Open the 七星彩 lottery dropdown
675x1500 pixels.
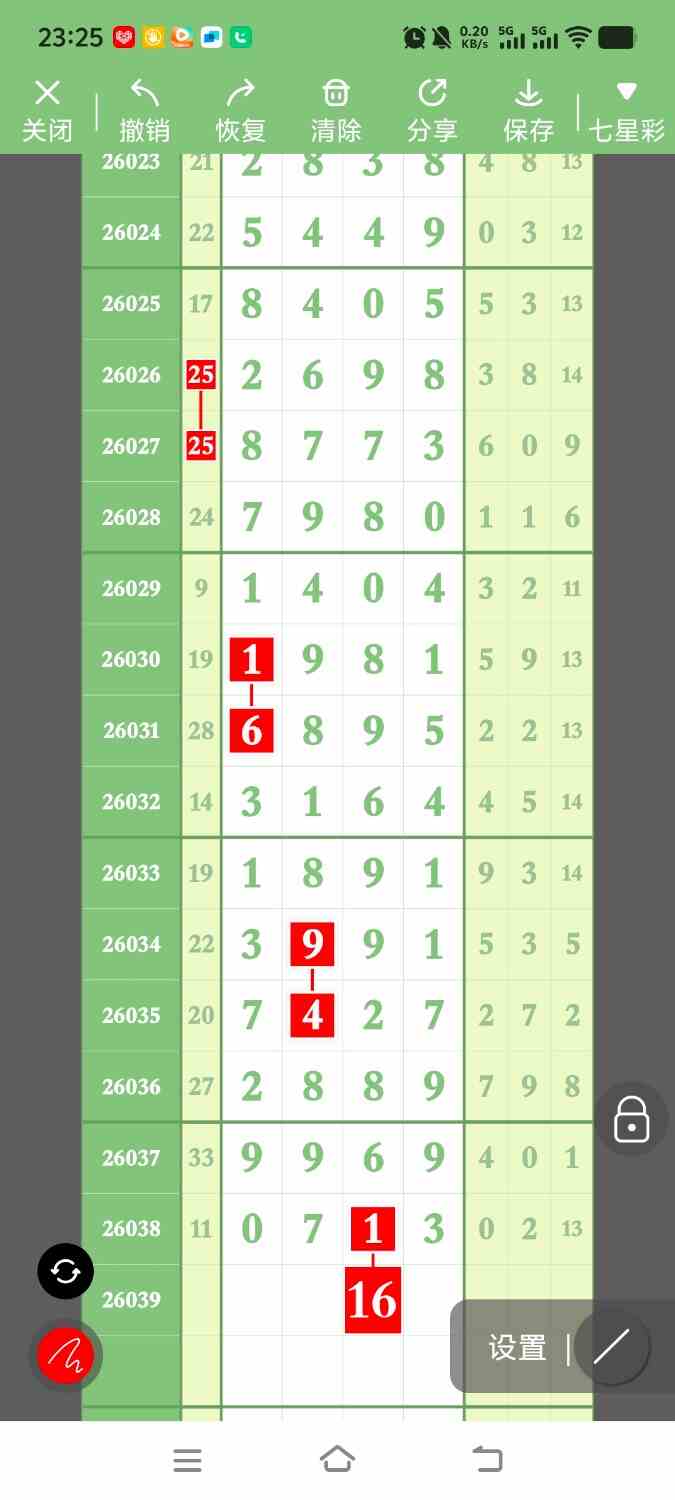coord(626,112)
